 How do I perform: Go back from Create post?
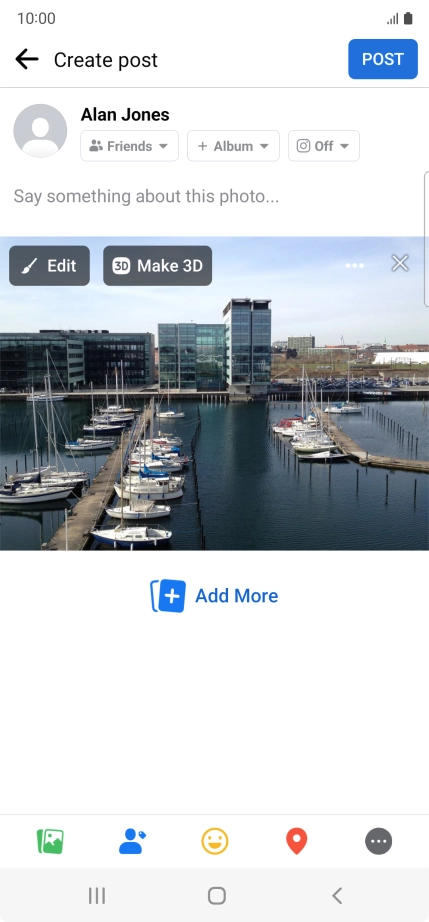(x=27, y=59)
